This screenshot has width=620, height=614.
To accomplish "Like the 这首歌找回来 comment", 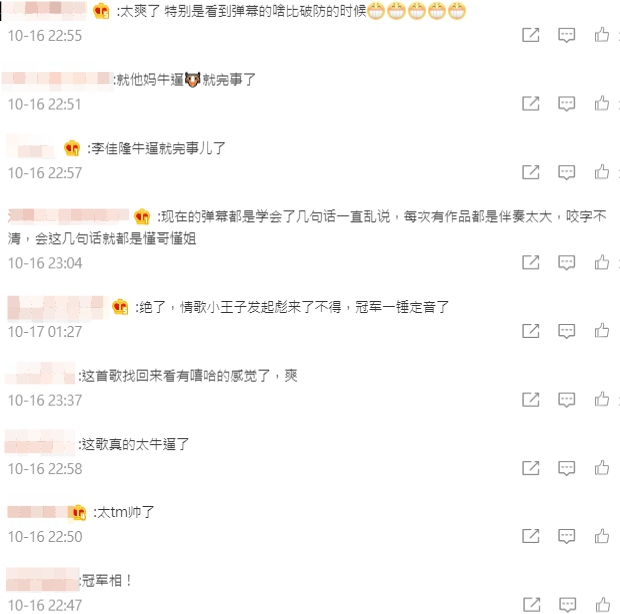I will point(602,400).
